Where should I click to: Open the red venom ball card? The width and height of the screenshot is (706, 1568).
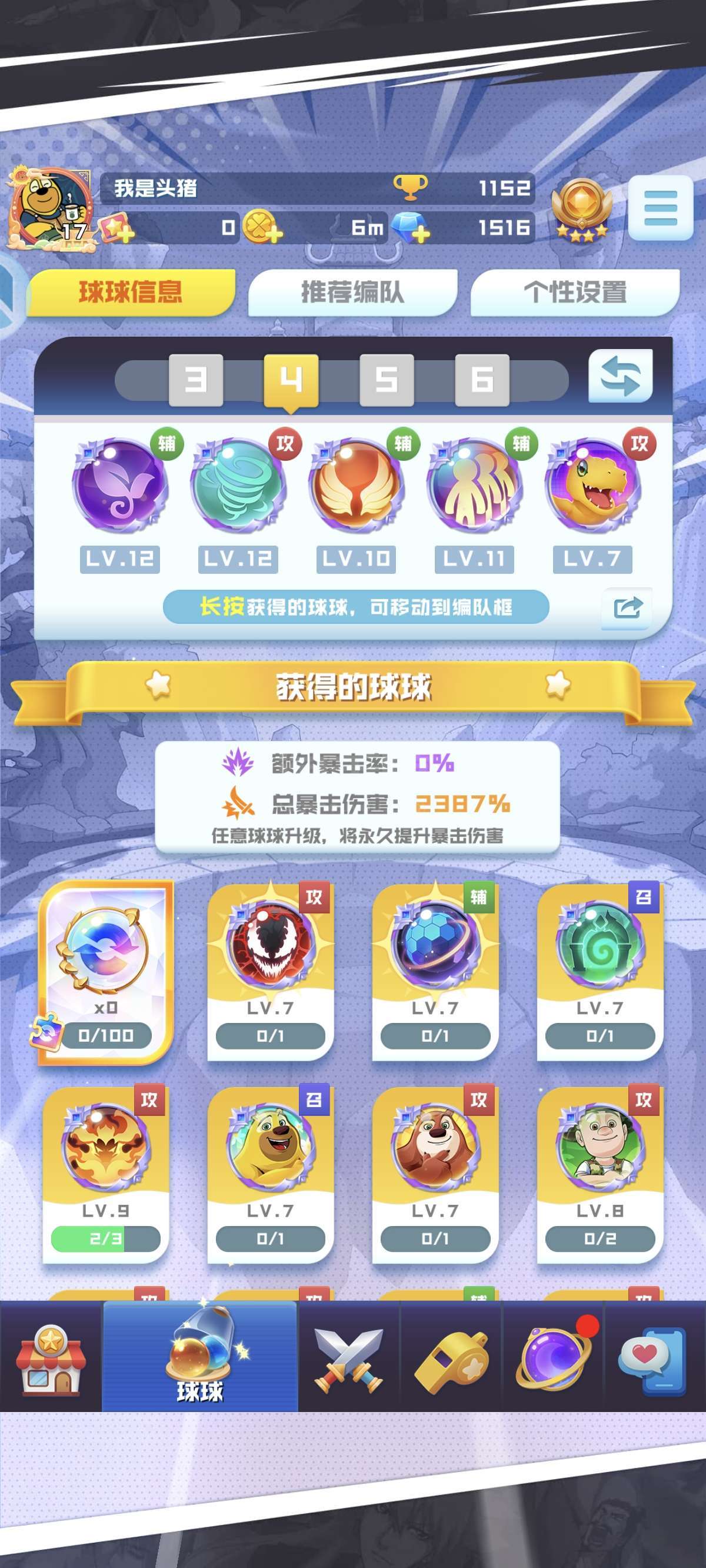(270, 972)
